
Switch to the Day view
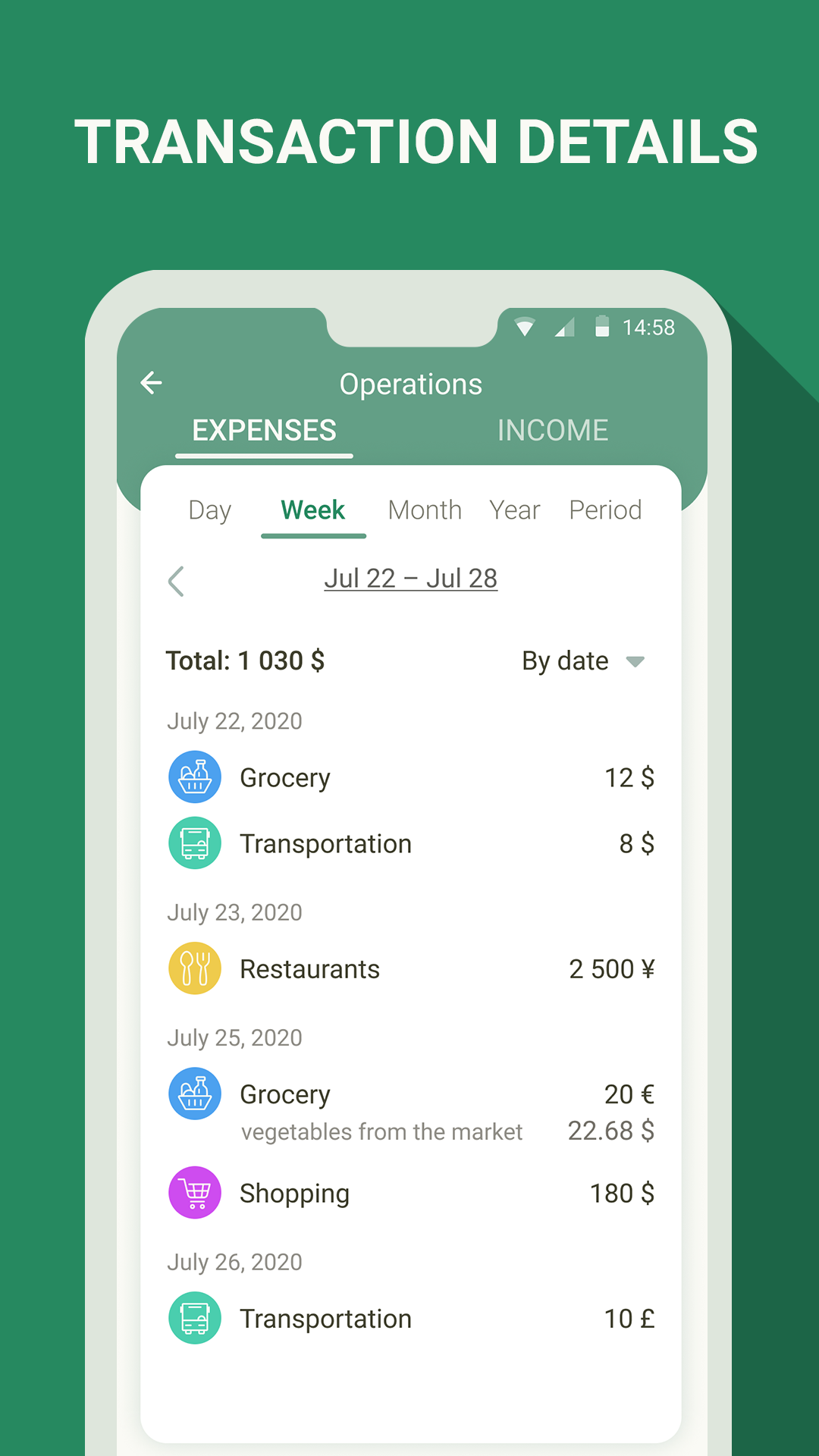coord(209,510)
